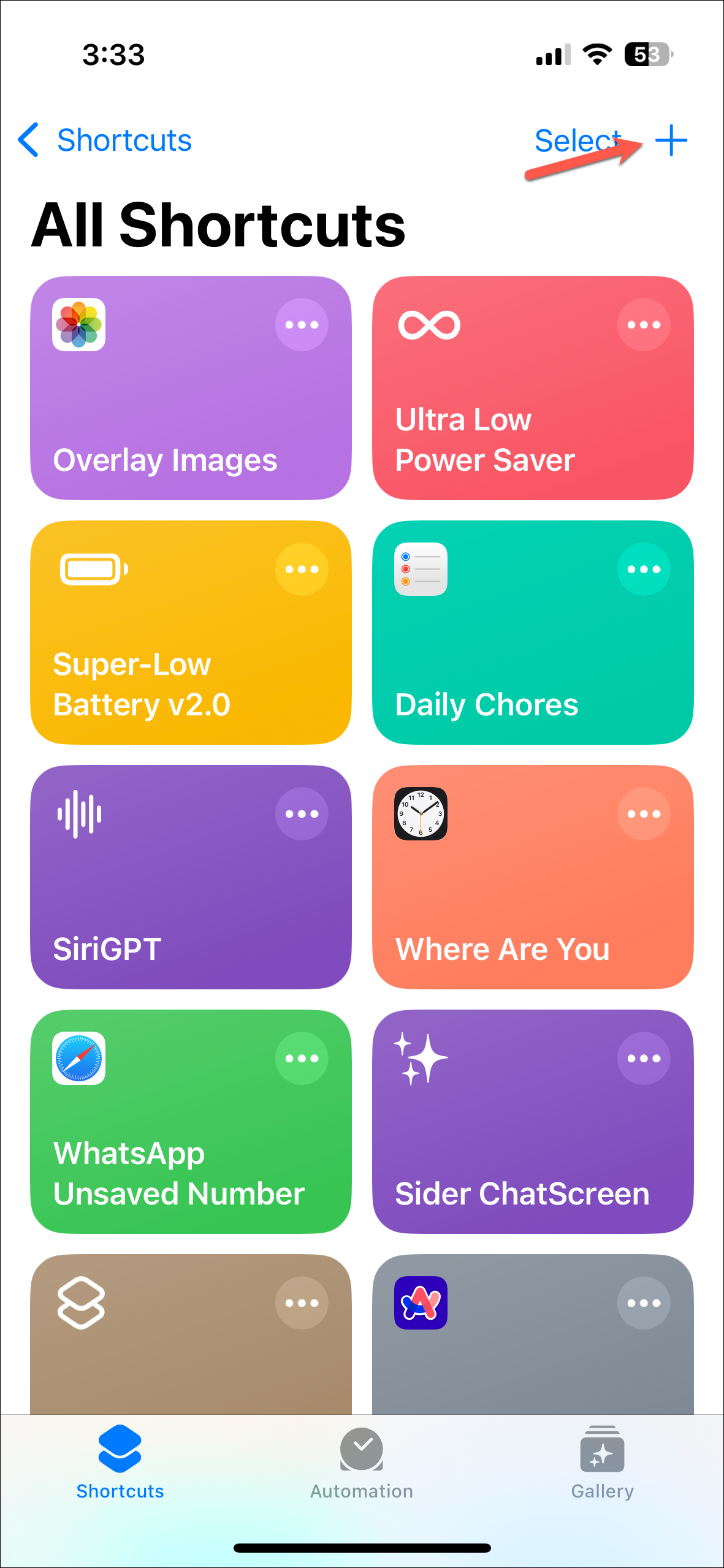Open Where Are You ellipsis options

click(644, 814)
